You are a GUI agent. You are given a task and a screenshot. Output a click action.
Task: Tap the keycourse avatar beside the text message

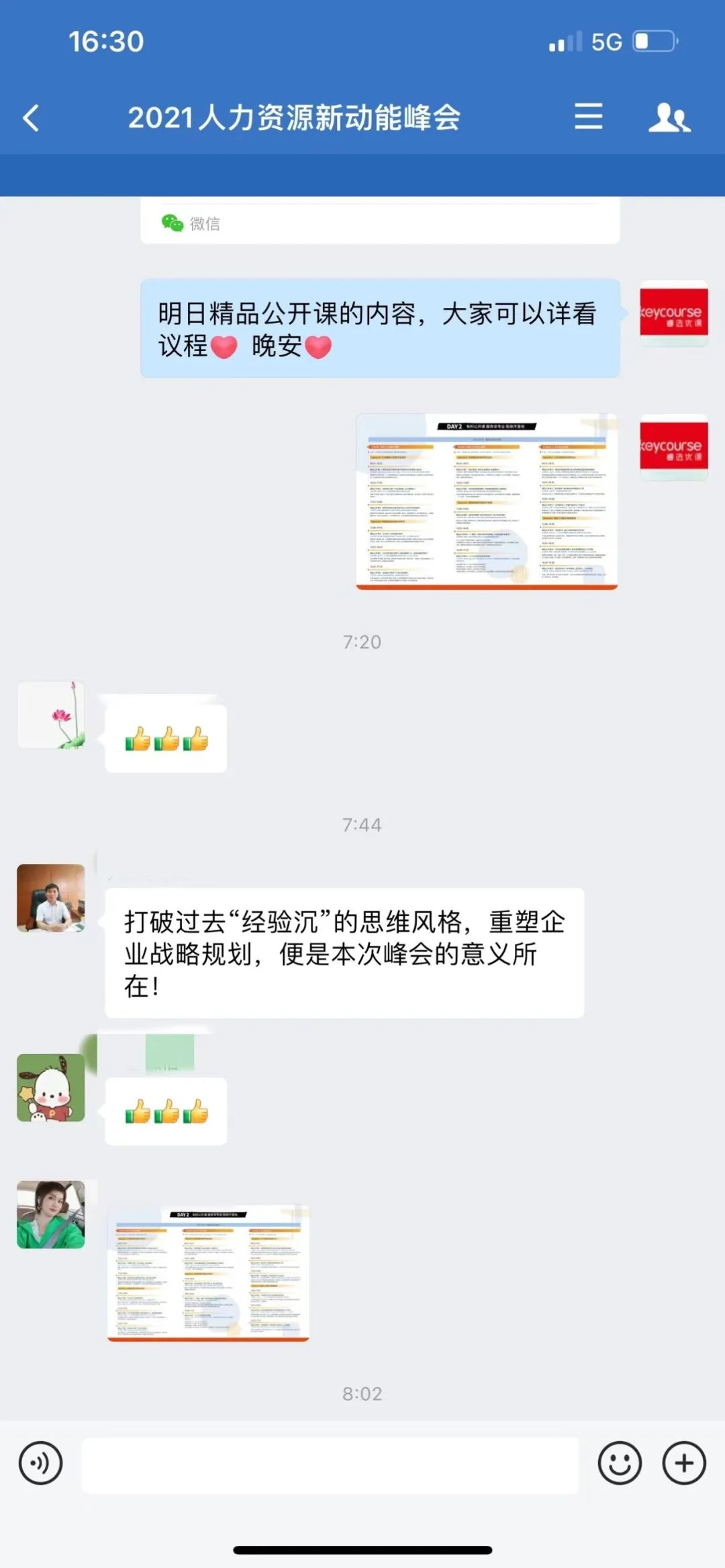[x=673, y=313]
